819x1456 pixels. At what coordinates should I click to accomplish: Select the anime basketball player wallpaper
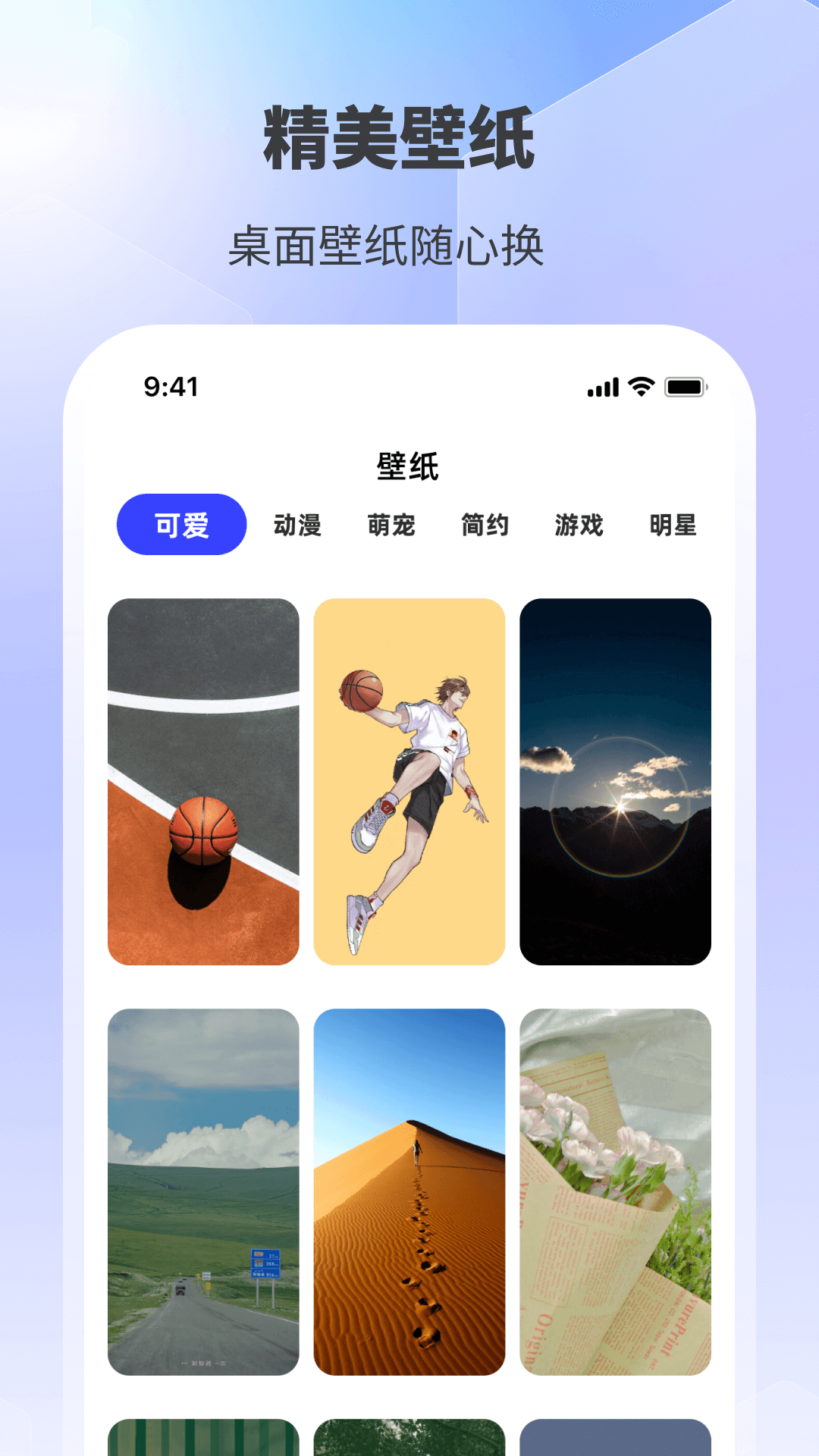[x=409, y=780]
